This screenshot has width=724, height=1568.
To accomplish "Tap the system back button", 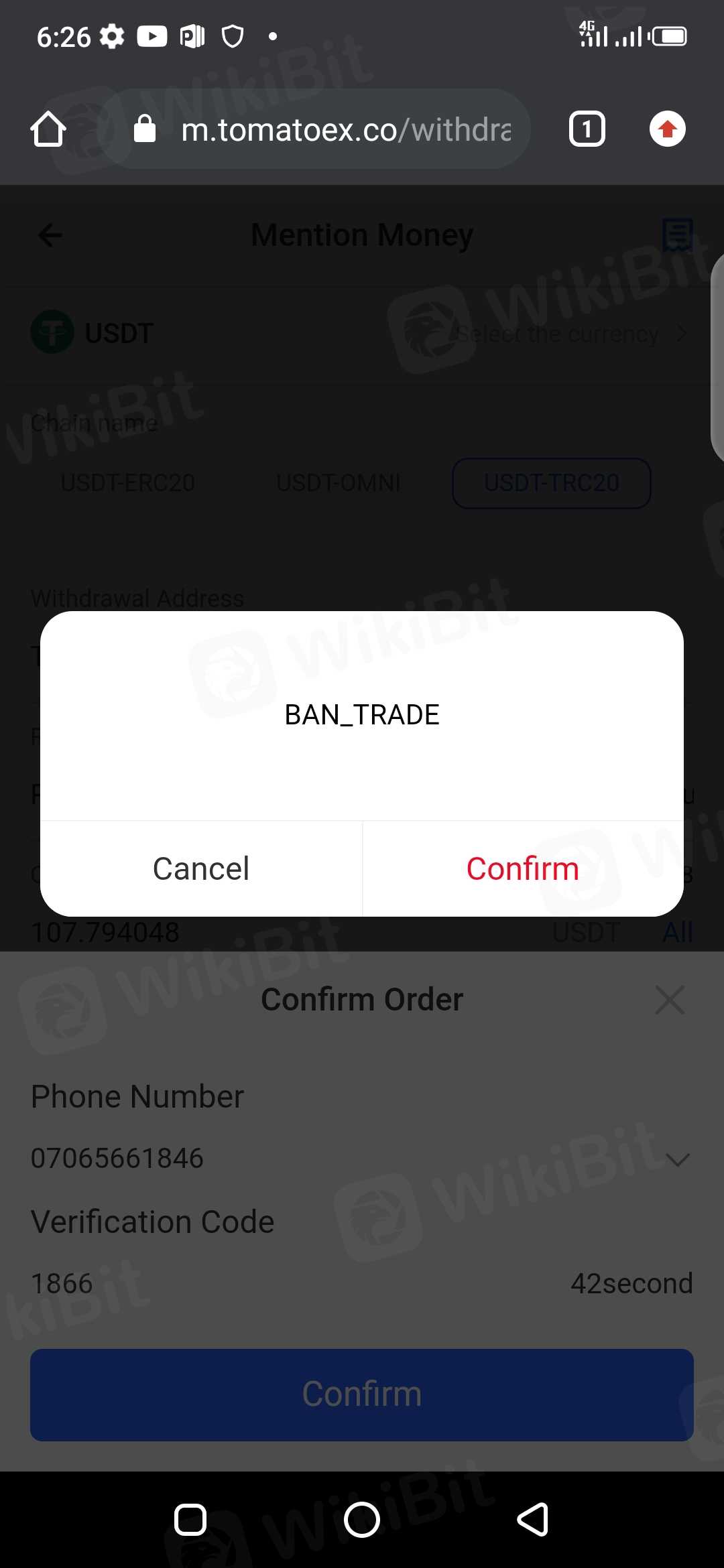I will [533, 1519].
